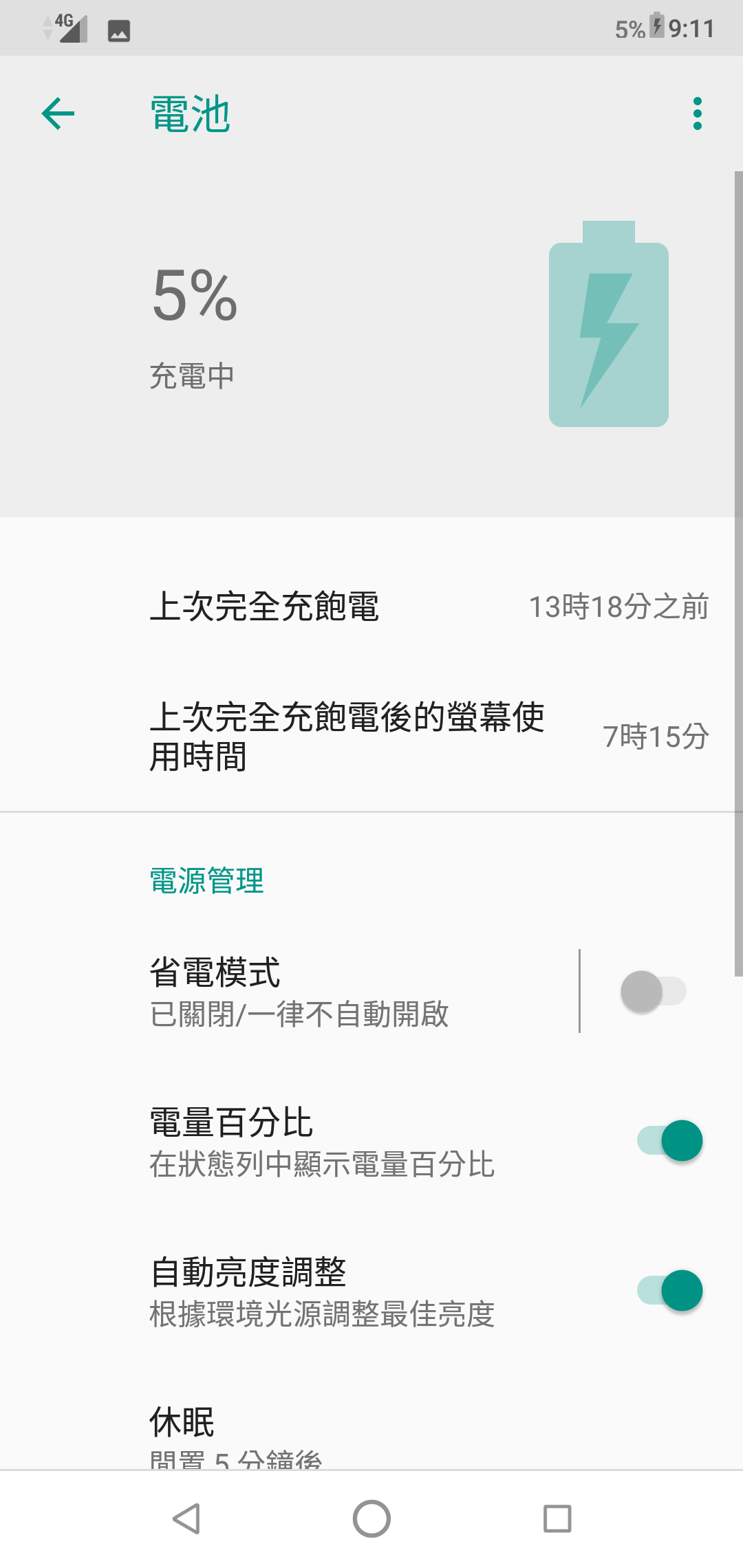Open the three-dot overflow menu
The height and width of the screenshot is (1568, 743).
(697, 113)
